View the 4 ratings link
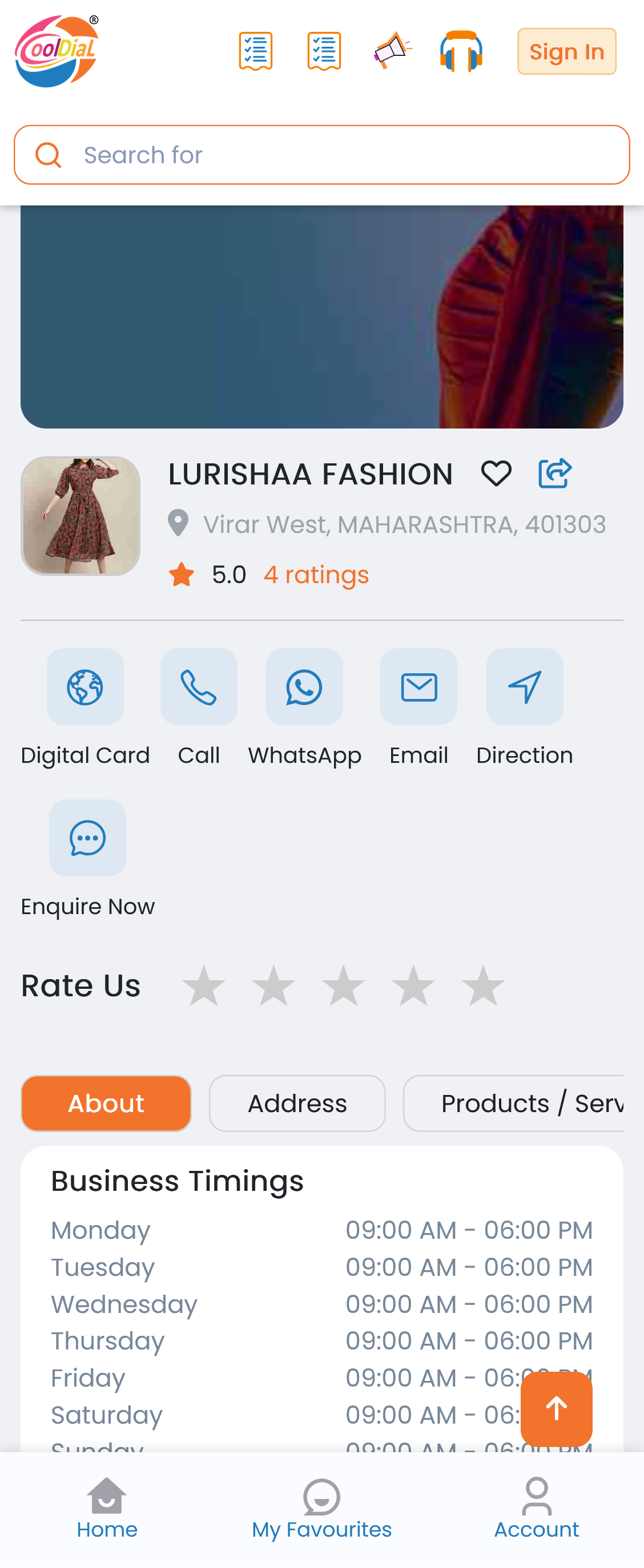 coord(316,575)
